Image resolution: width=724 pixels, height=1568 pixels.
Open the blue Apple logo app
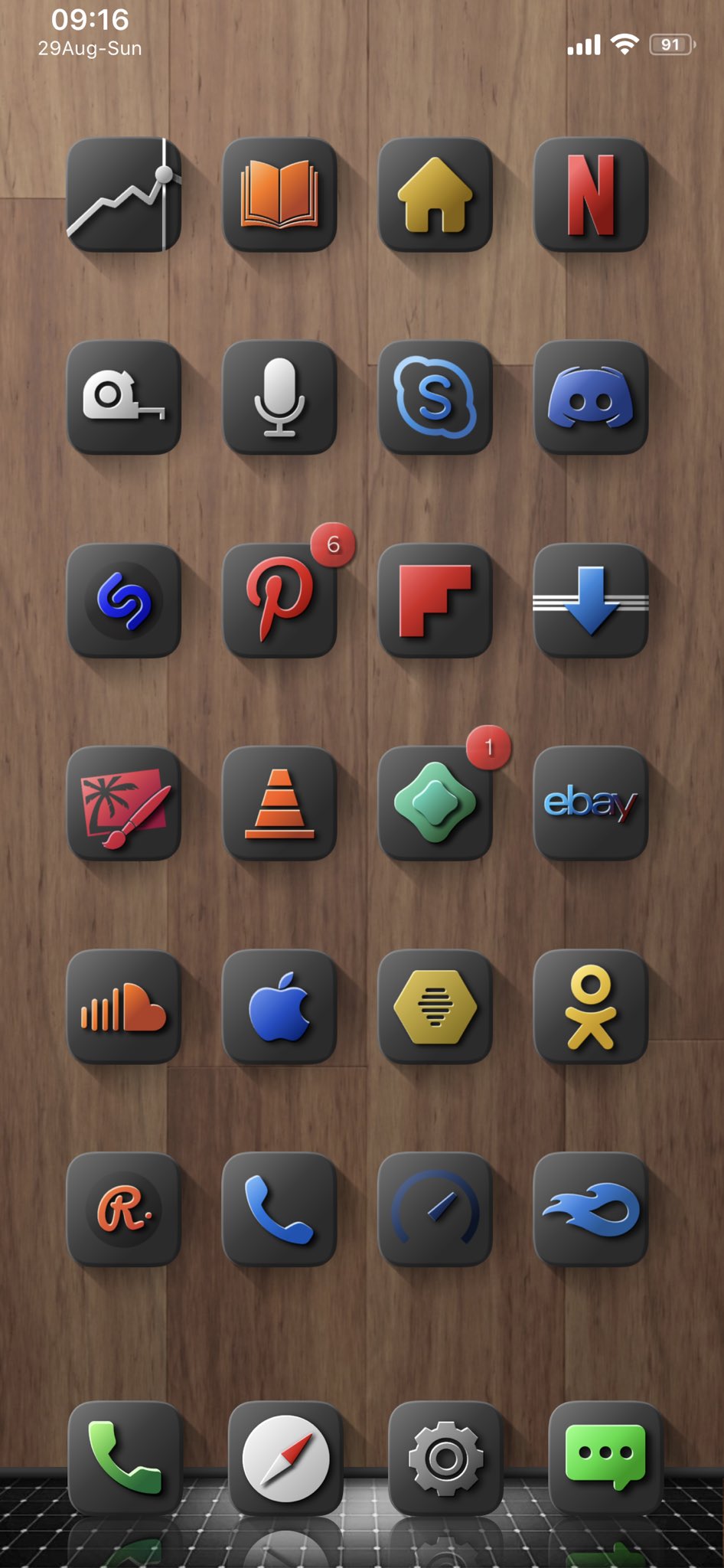[x=279, y=1006]
